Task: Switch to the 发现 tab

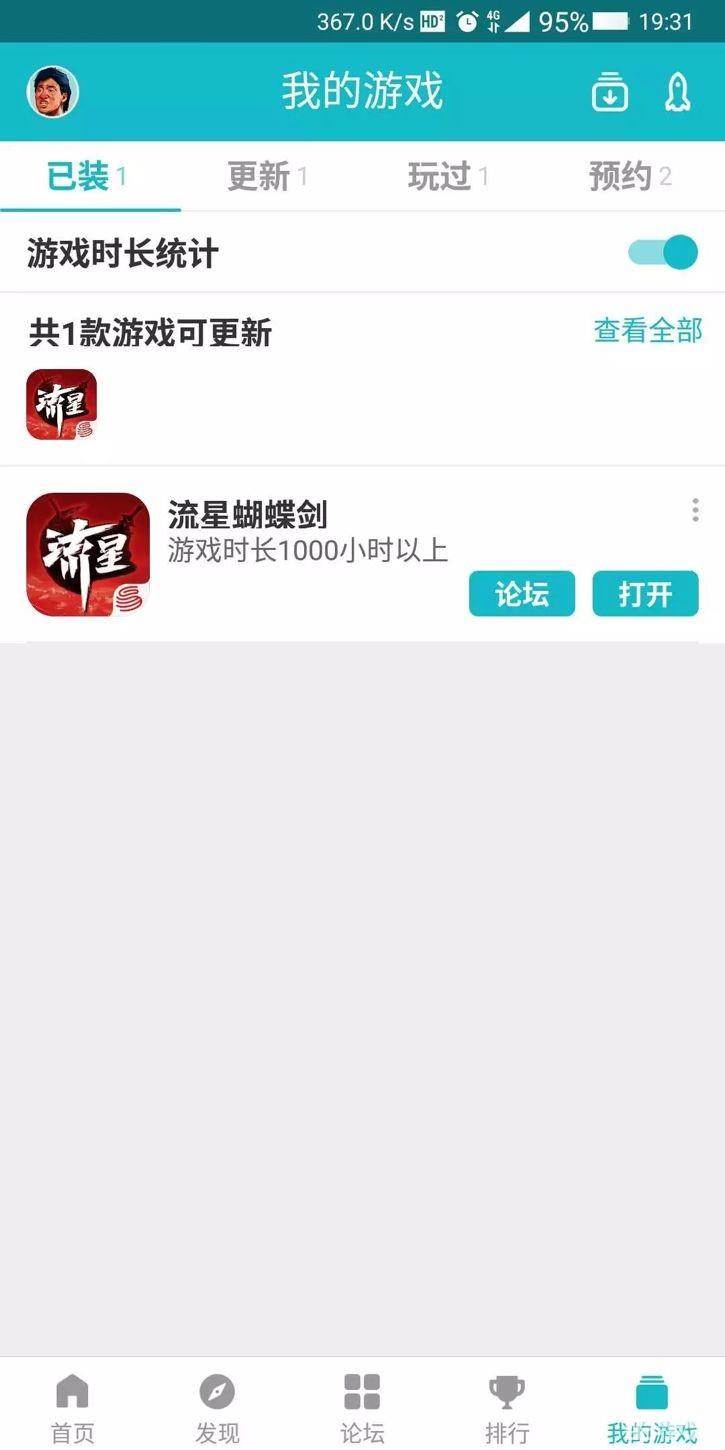Action: 217,1406
